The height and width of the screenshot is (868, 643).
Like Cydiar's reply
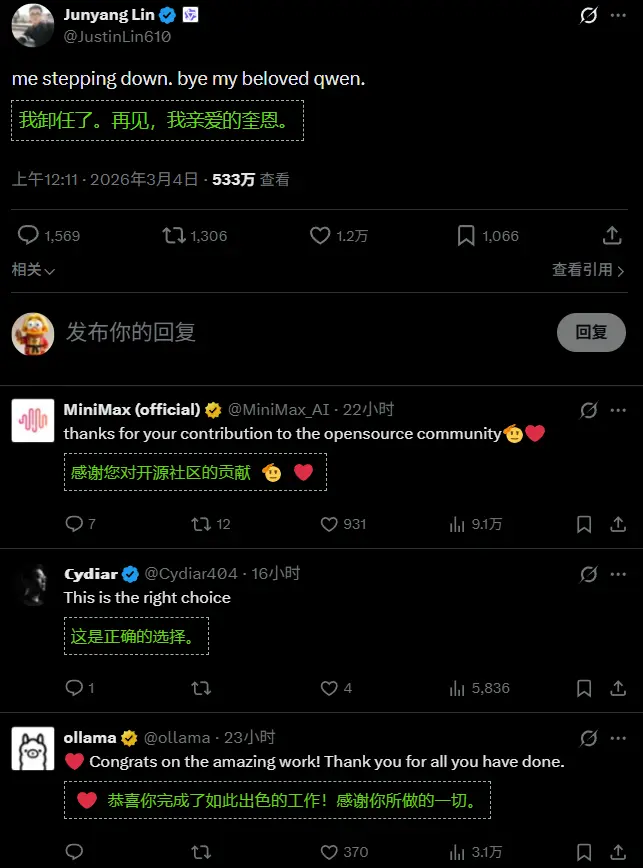[330, 688]
